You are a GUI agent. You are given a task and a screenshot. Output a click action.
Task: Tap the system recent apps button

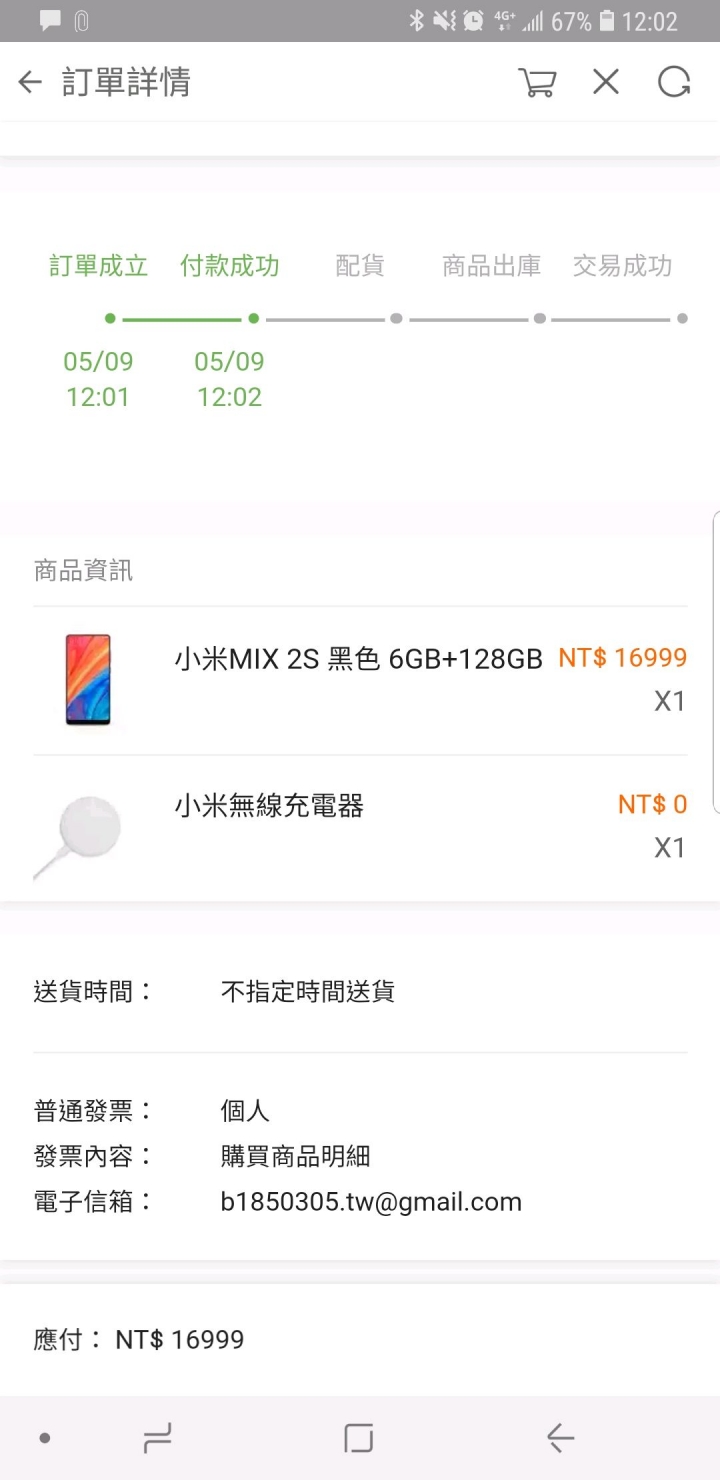[158, 1438]
